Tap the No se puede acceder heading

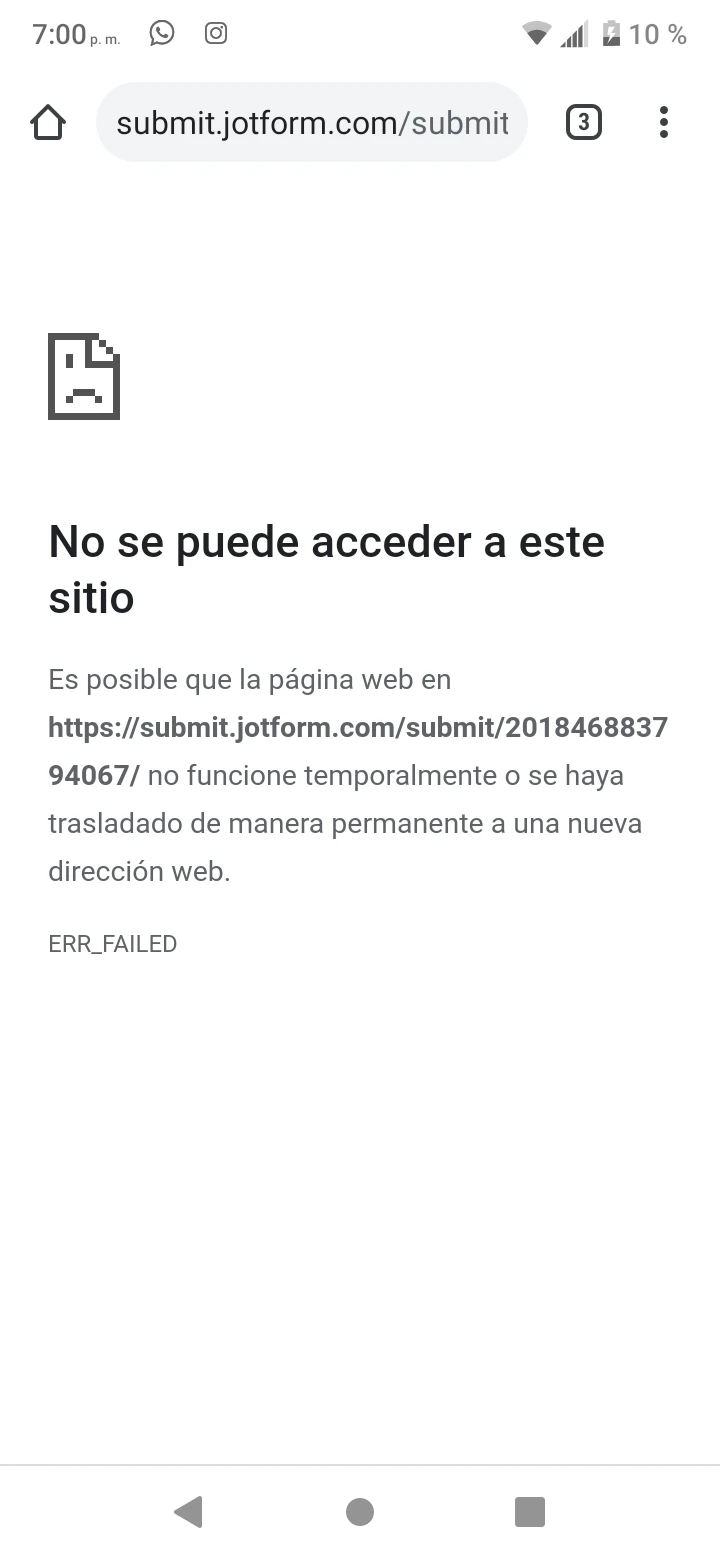click(x=326, y=568)
